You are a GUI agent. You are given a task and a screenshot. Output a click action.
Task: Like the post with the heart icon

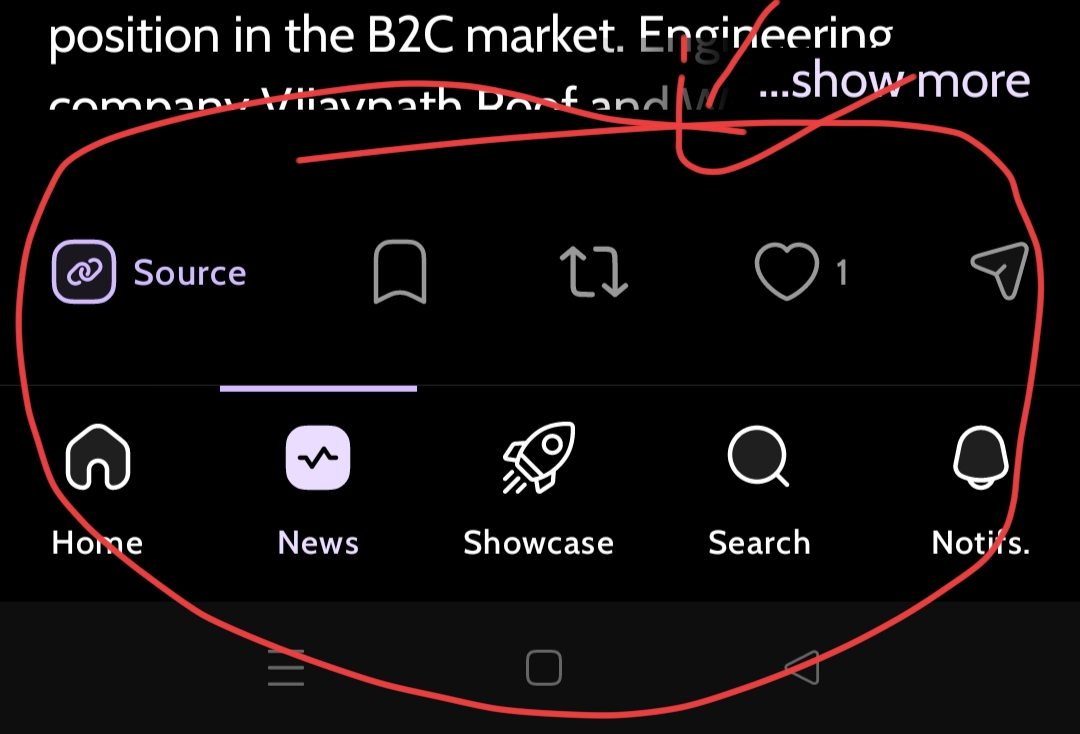pyautogui.click(x=786, y=272)
